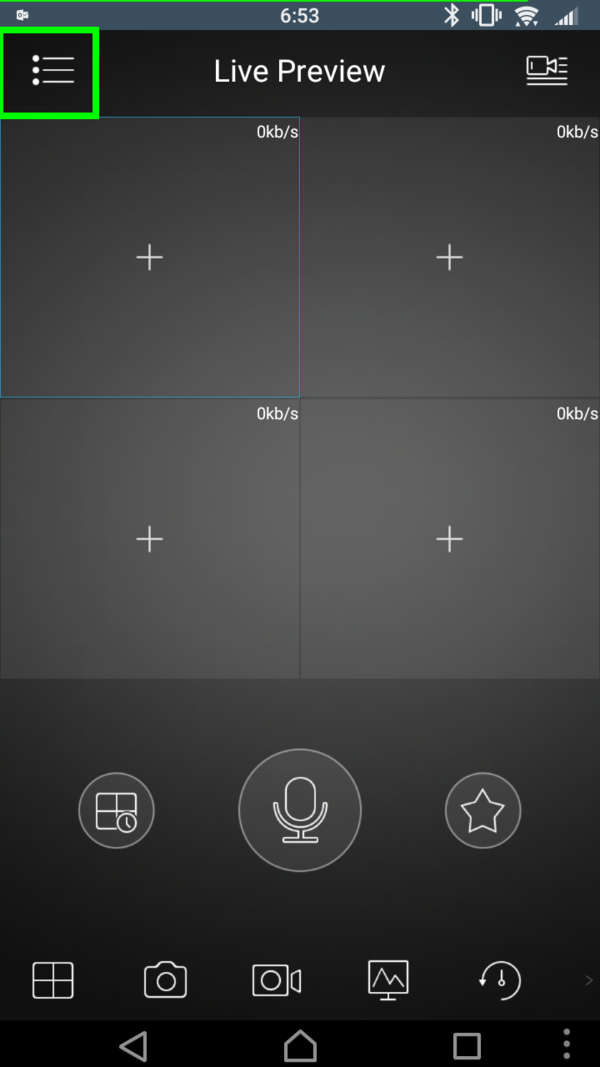600x1067 pixels.
Task: Open the device list camera icon
Action: point(546,71)
